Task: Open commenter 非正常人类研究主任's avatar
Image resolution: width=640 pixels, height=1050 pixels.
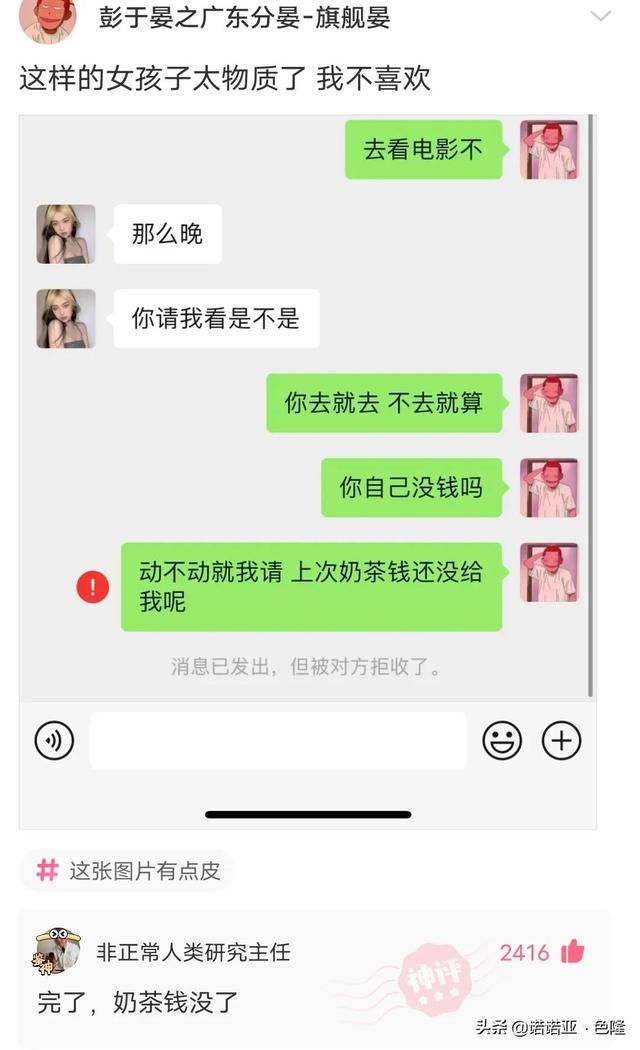Action: click(57, 951)
